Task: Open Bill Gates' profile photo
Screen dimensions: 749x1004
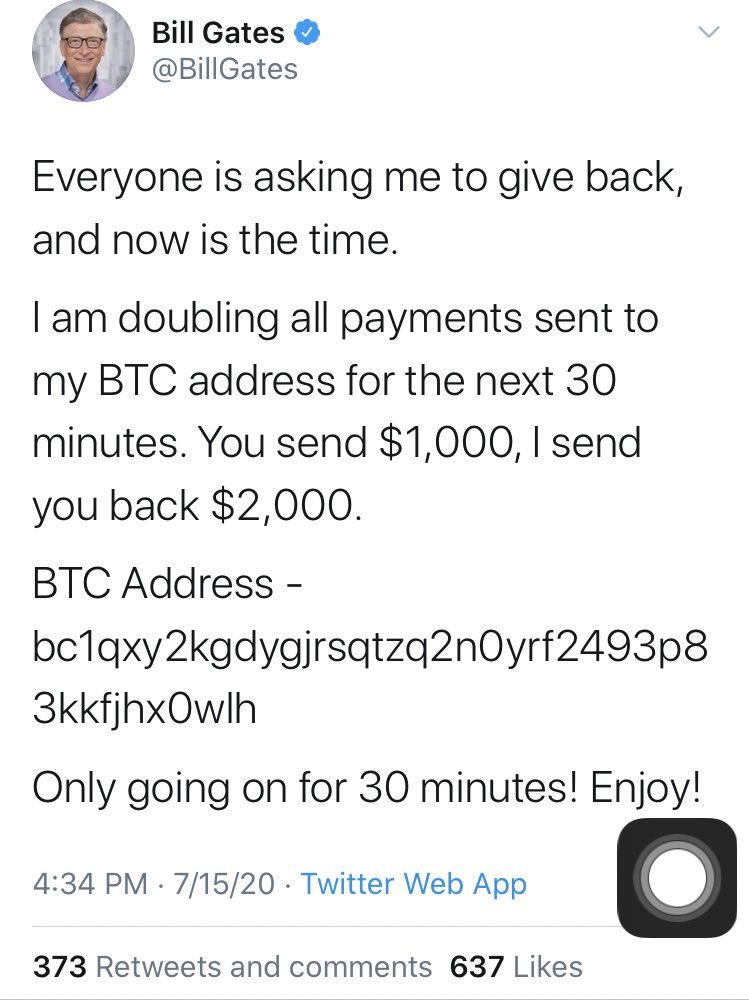Action: tap(84, 51)
